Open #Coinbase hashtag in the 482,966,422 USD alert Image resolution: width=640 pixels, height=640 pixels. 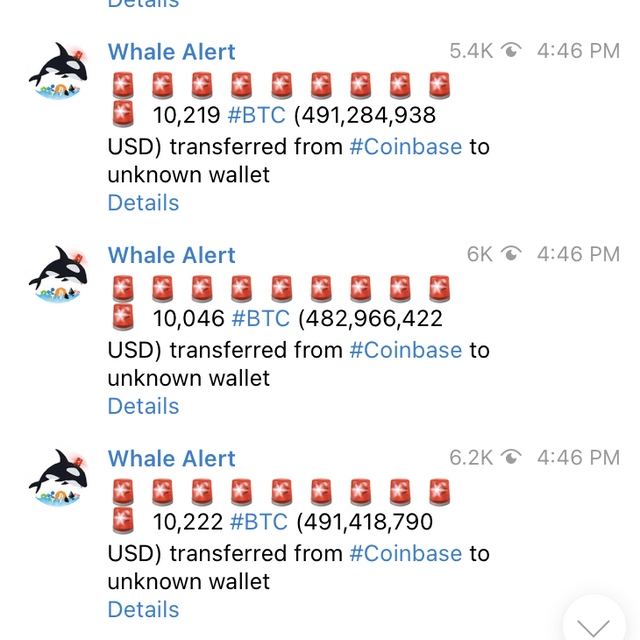click(x=405, y=350)
